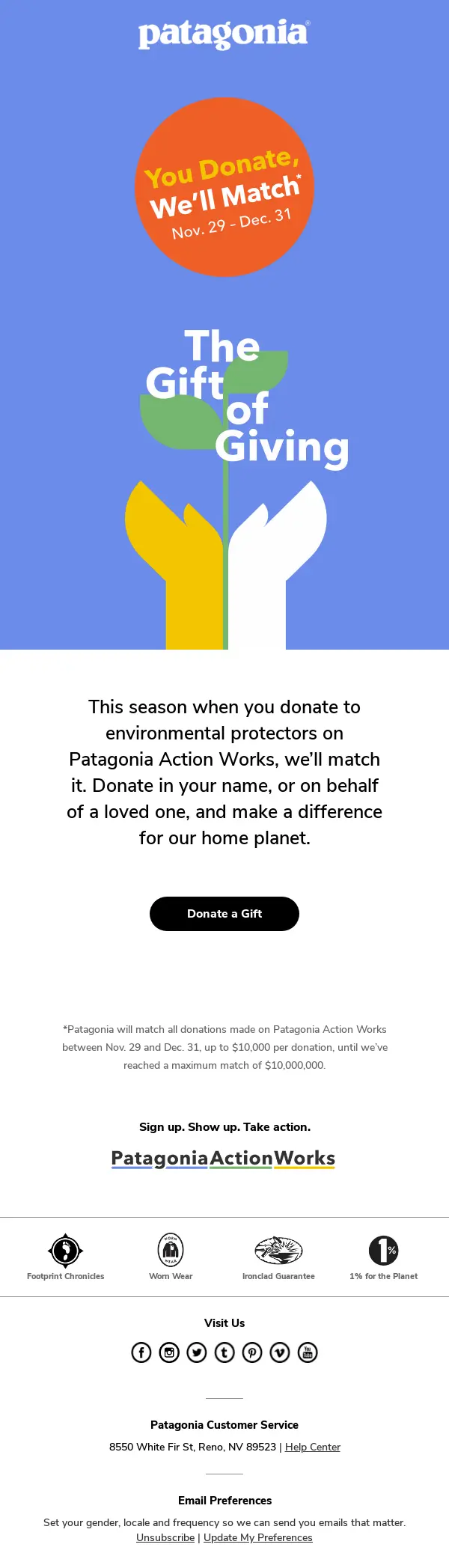Visit Patagonia's Facebook page
This screenshot has width=449, height=1568.
pyautogui.click(x=141, y=1352)
